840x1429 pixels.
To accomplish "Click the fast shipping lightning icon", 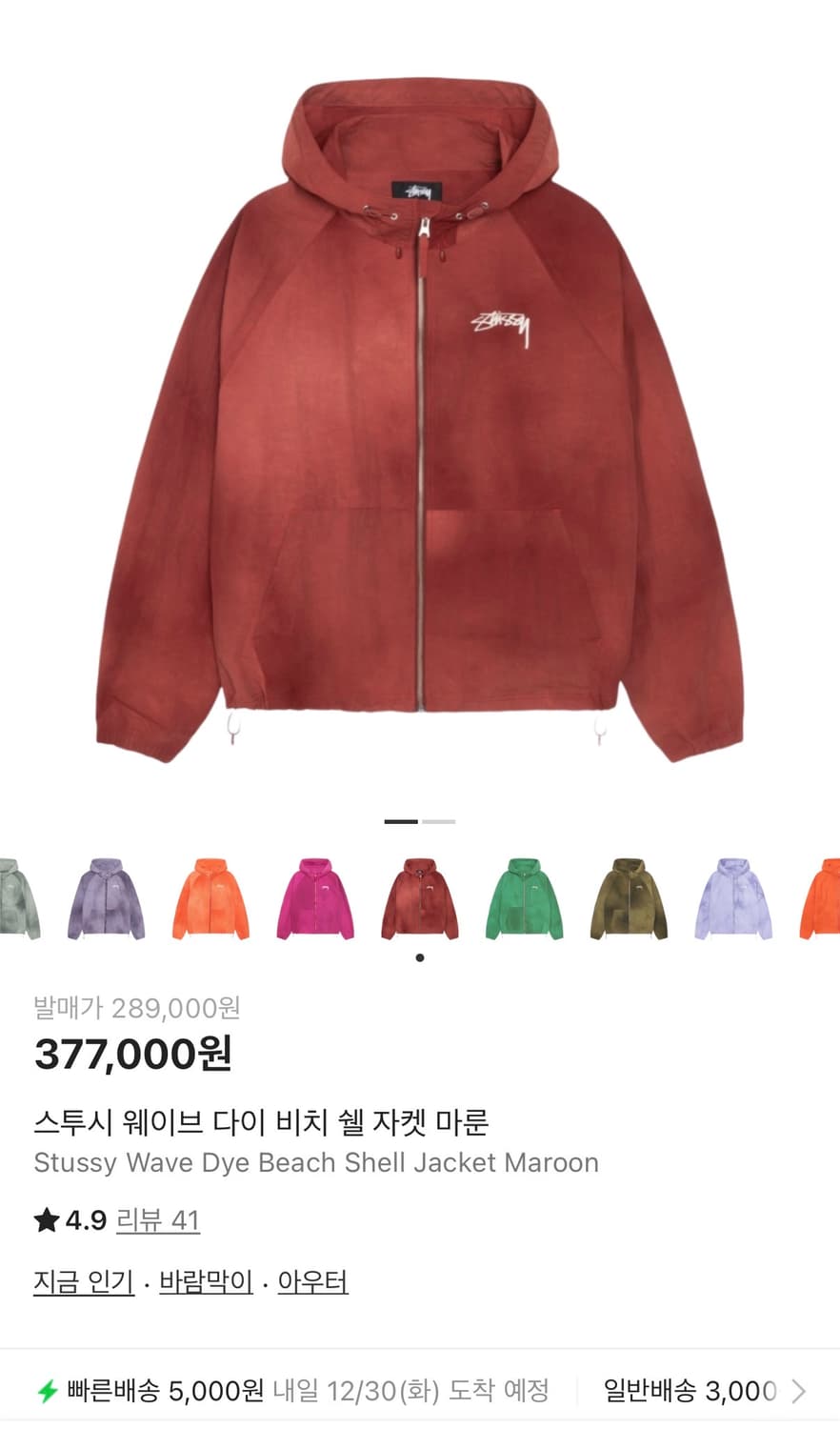I will click(44, 1392).
